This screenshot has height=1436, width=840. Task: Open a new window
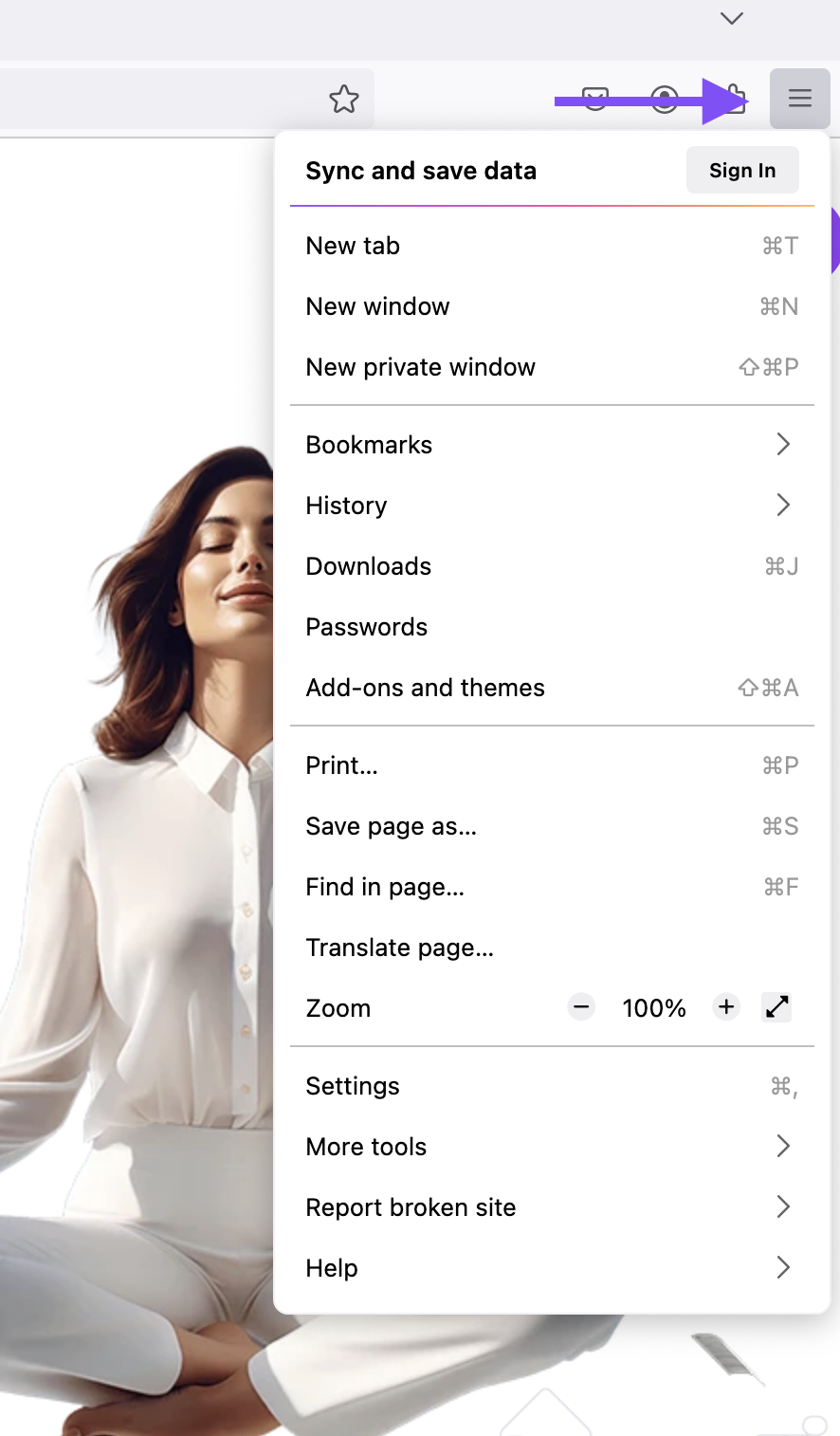pyautogui.click(x=551, y=306)
